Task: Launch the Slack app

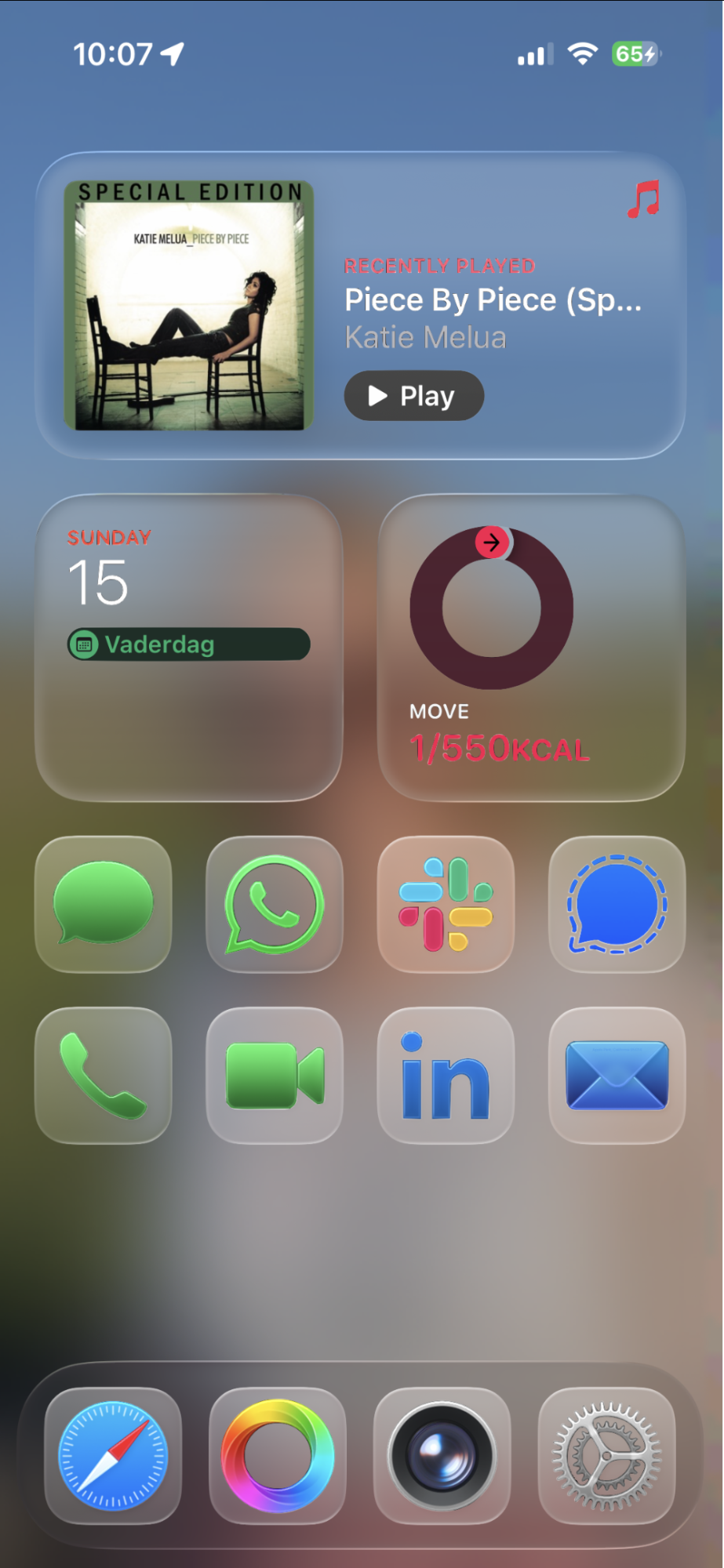Action: tap(446, 904)
